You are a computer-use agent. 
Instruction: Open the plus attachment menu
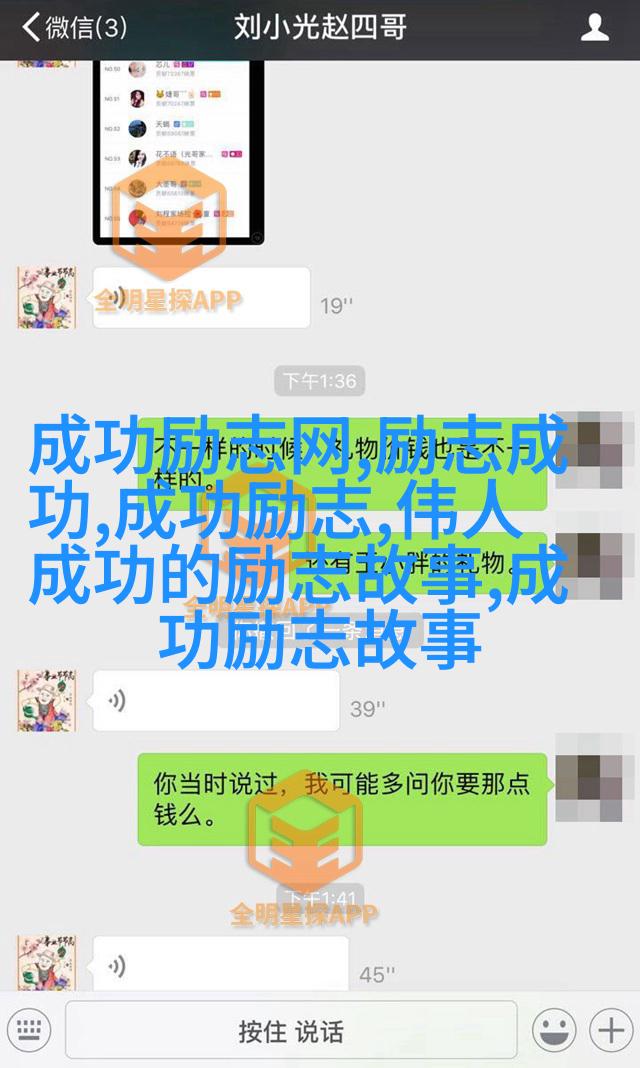[x=610, y=1029]
